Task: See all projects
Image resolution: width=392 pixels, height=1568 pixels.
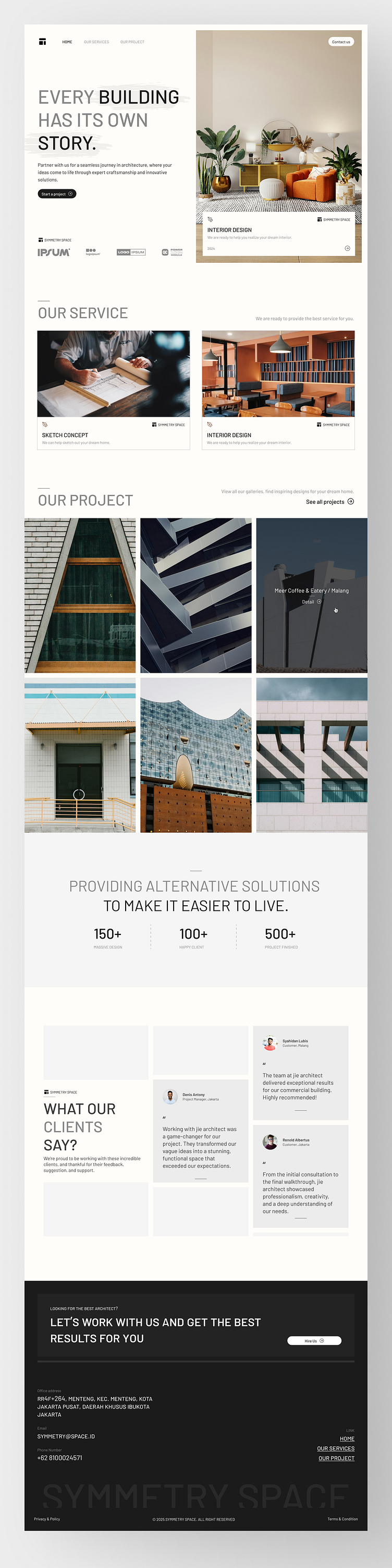Action: point(329,502)
